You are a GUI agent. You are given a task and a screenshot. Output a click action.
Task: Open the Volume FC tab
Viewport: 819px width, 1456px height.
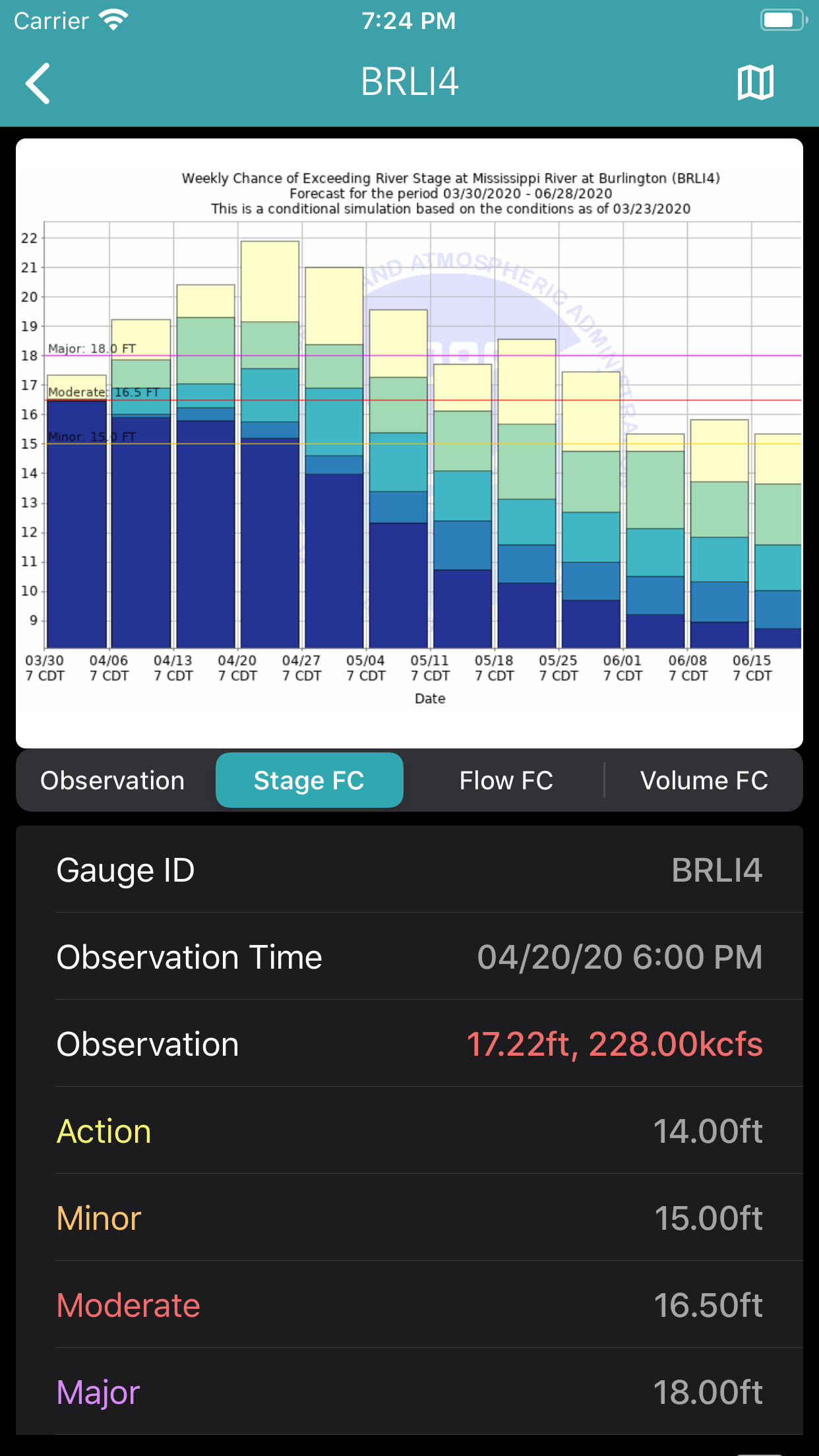point(704,779)
